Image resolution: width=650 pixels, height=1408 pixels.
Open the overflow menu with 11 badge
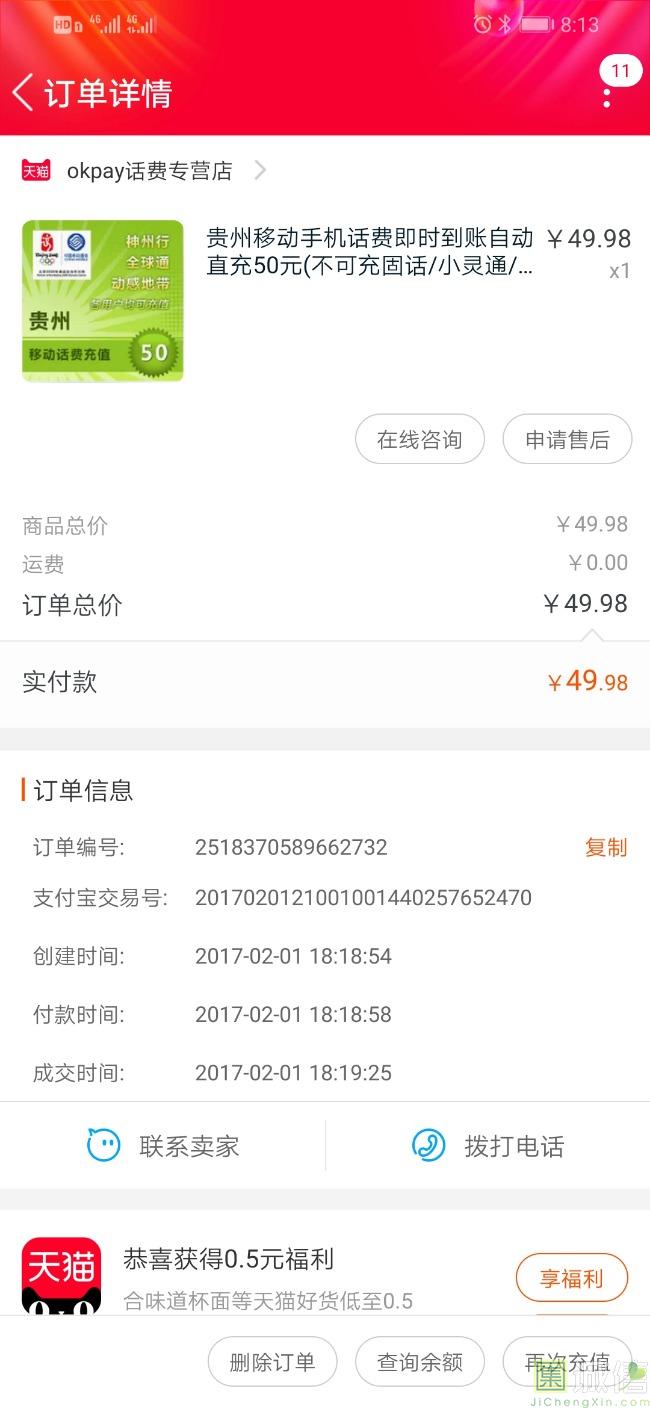[607, 95]
